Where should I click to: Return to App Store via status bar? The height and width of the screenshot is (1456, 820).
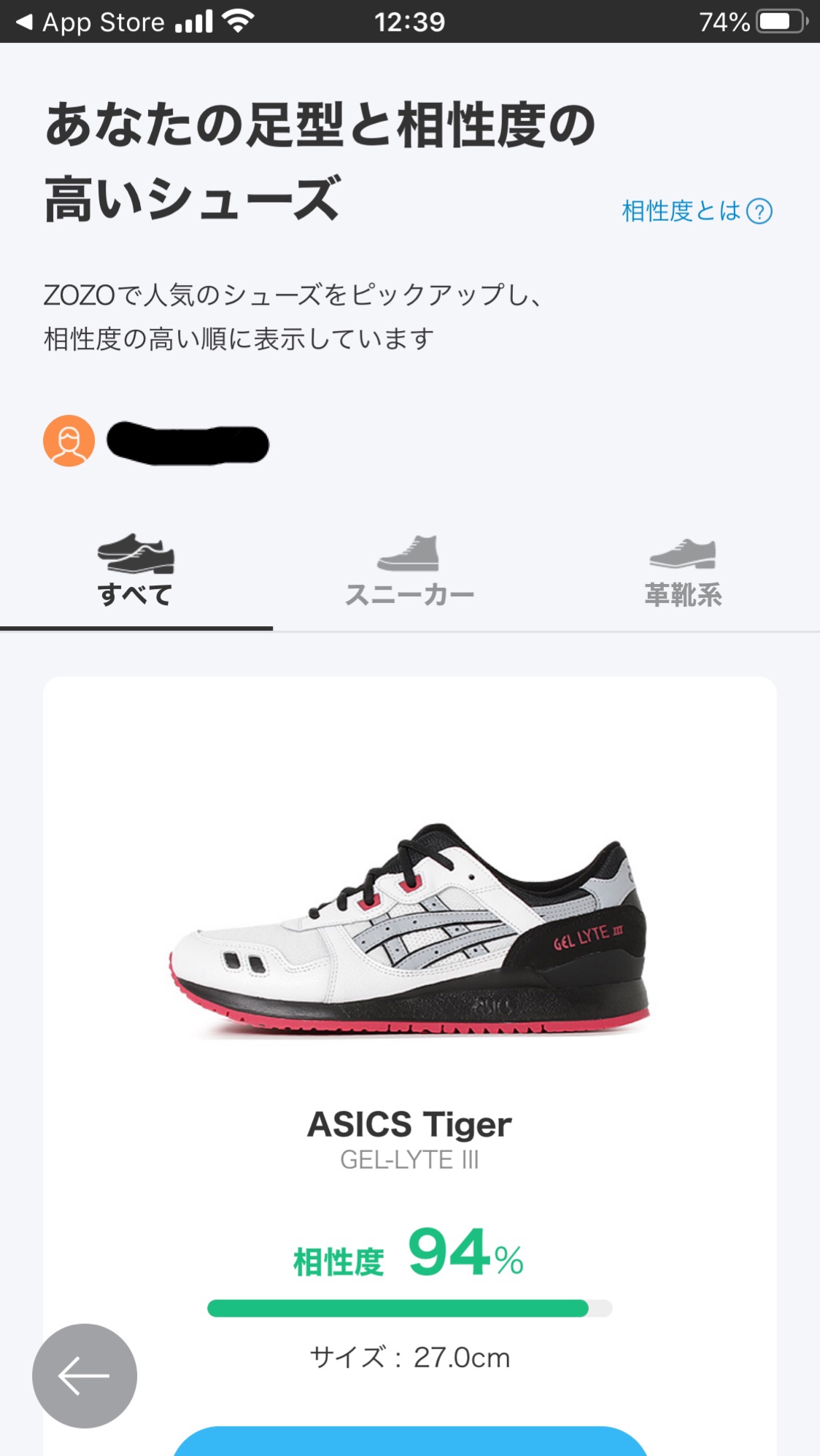[x=90, y=22]
